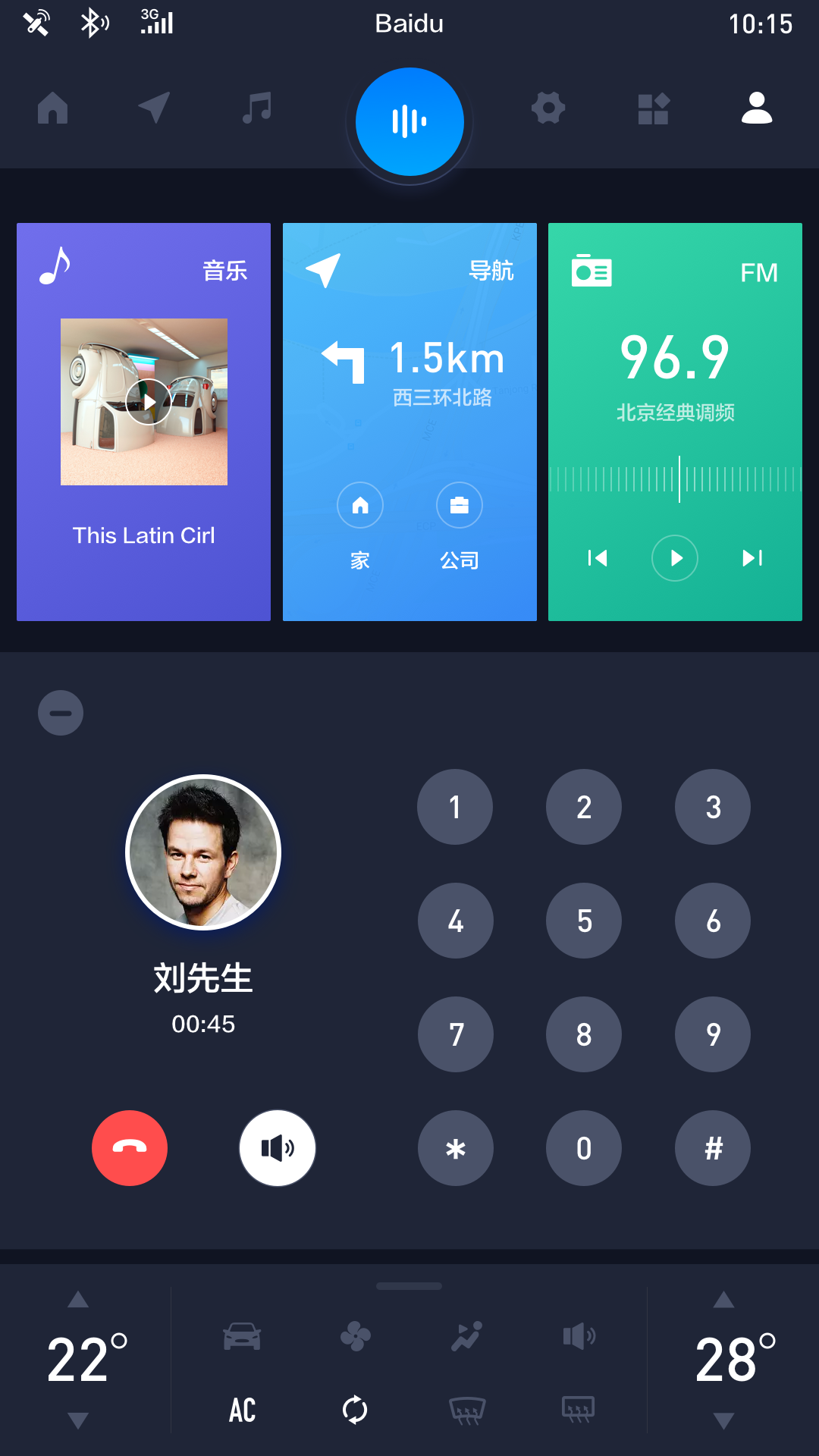The width and height of the screenshot is (819, 1456).
Task: Go to the home tab
Action: (x=53, y=108)
